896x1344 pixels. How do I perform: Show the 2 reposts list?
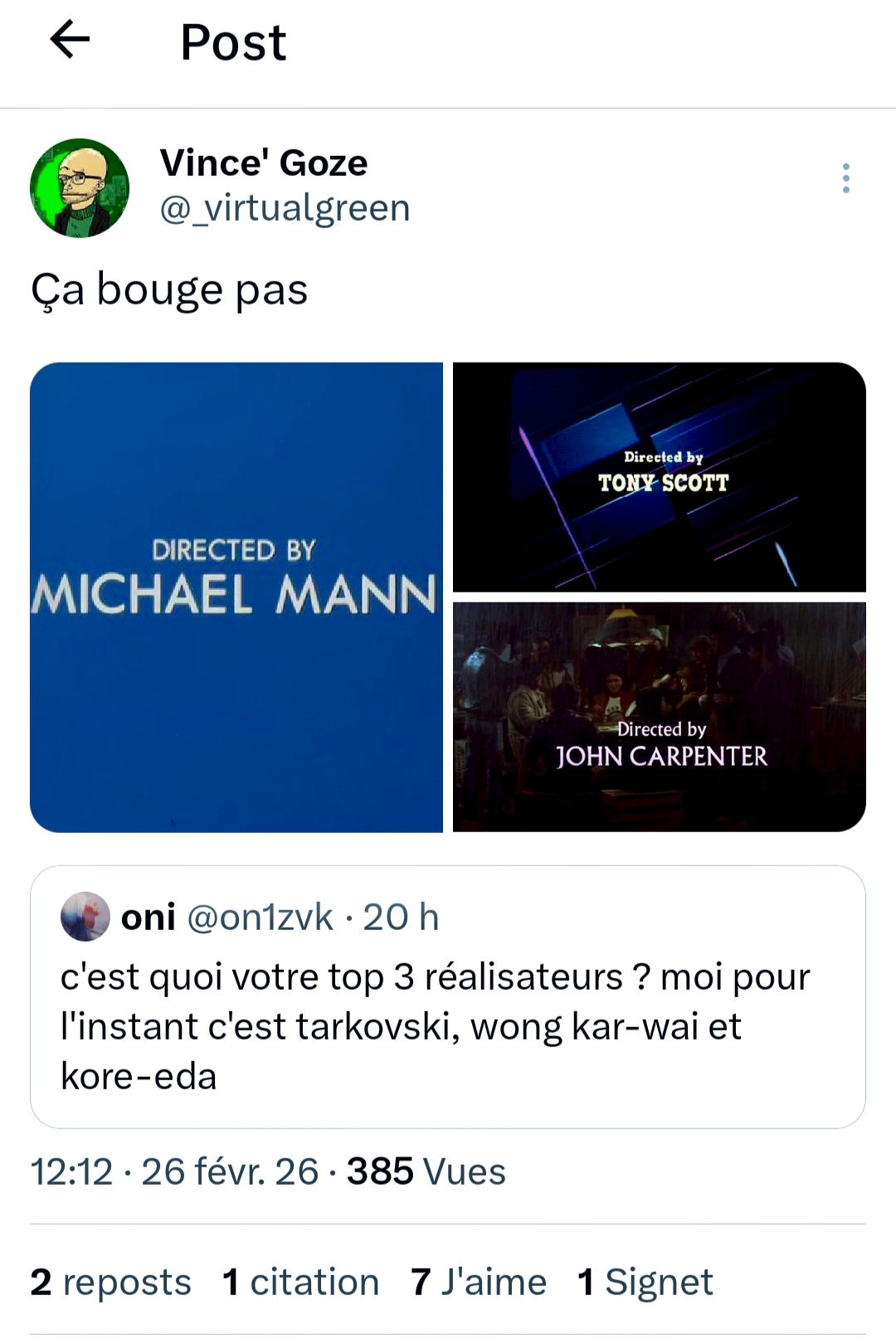pos(111,1282)
